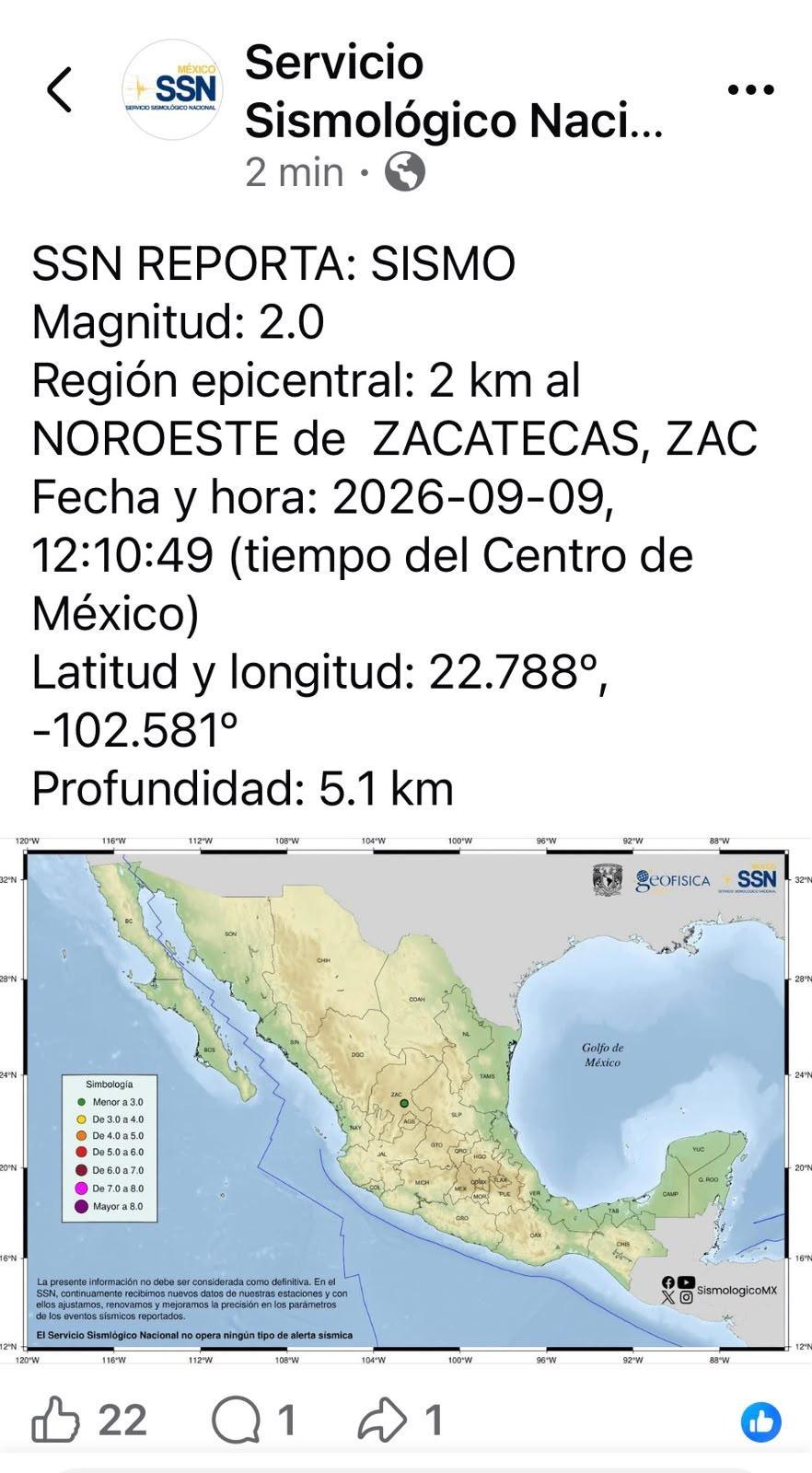This screenshot has width=812, height=1473.
Task: View the blue like reactions badge
Action: 761,1422
